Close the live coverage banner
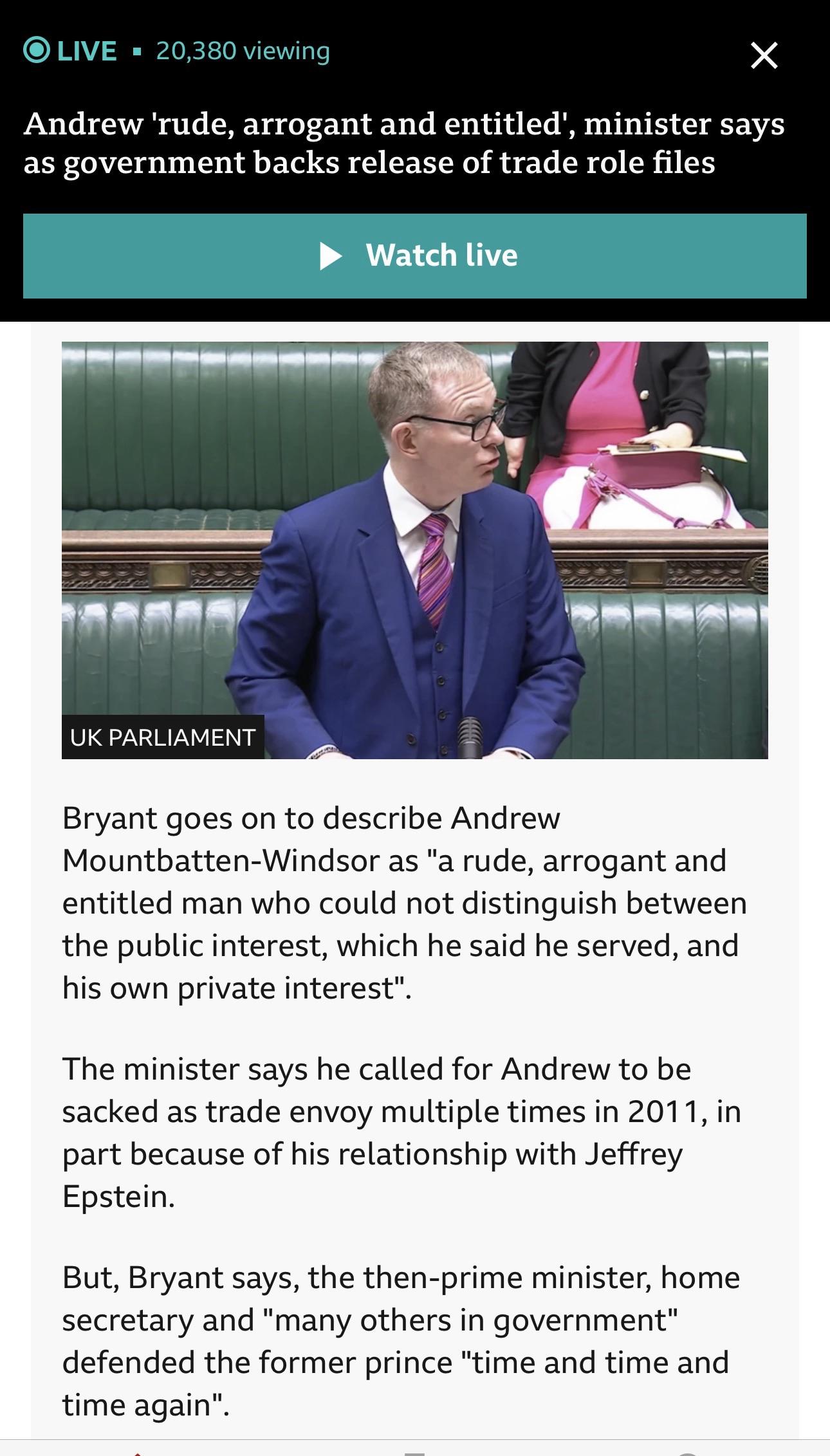Viewport: 830px width, 1456px height. 764,55
